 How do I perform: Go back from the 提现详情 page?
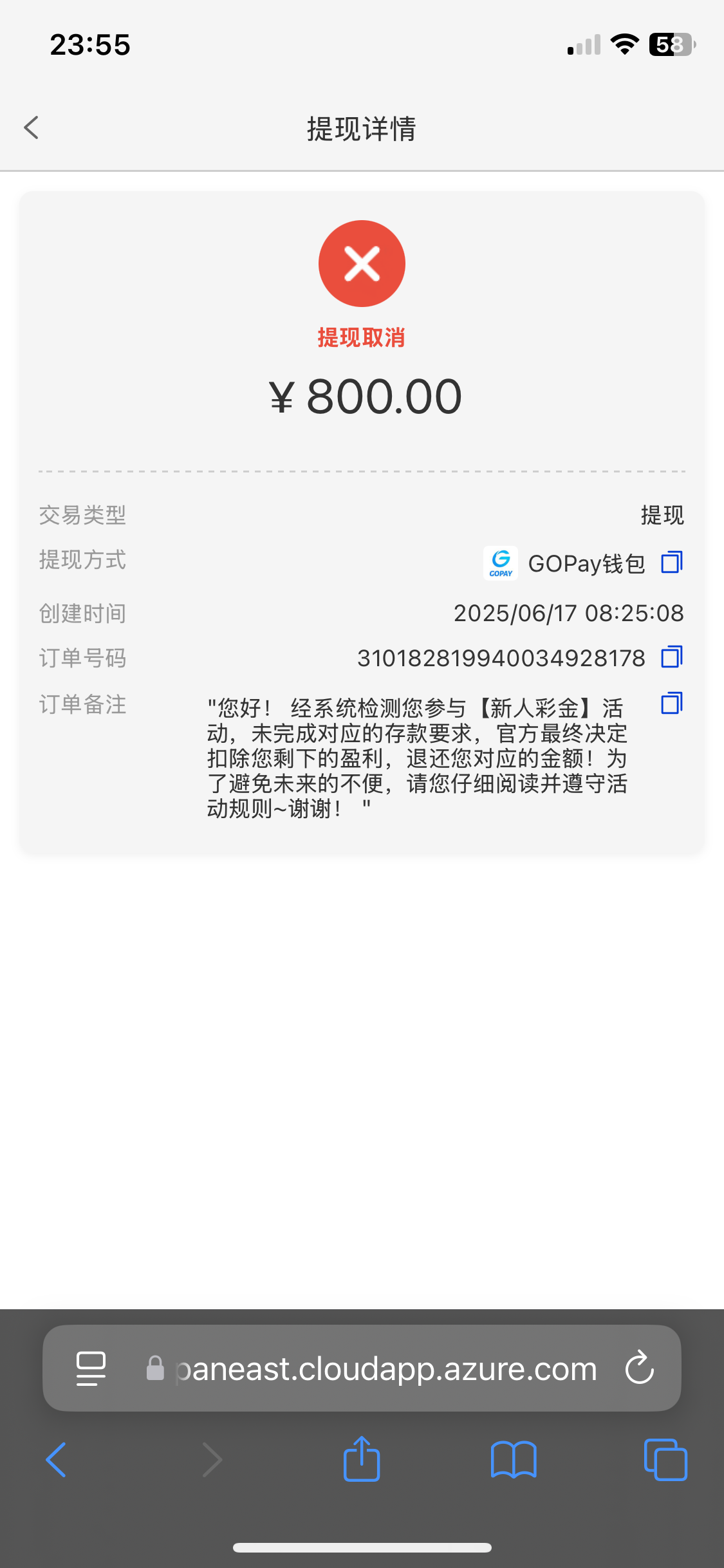click(31, 127)
